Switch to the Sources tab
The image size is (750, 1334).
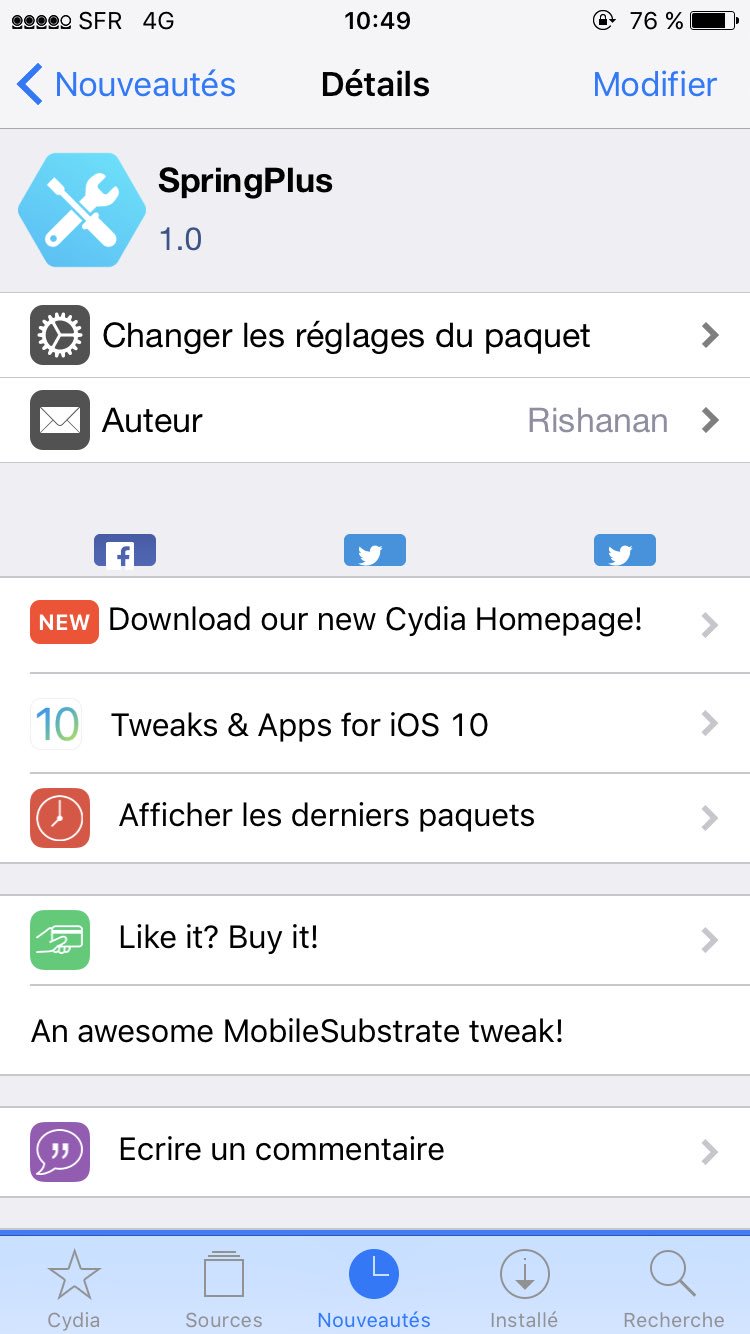tap(224, 1288)
